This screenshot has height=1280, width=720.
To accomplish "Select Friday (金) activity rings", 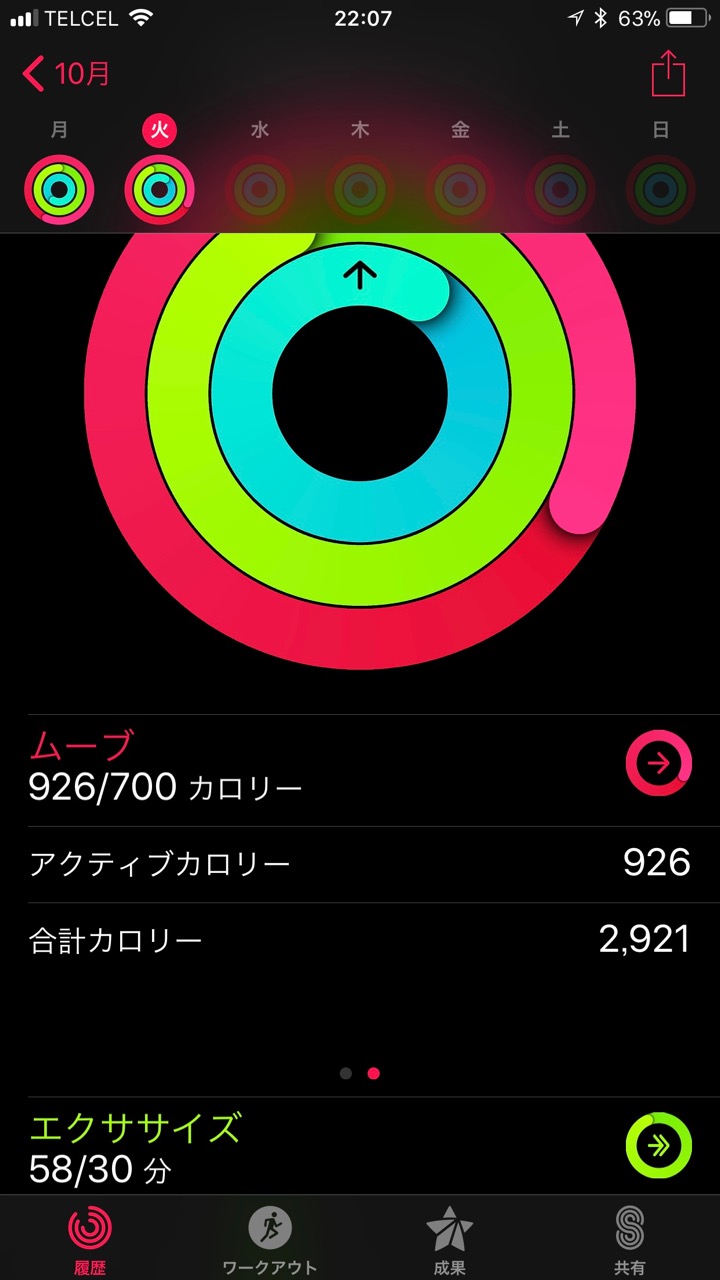I will [460, 188].
